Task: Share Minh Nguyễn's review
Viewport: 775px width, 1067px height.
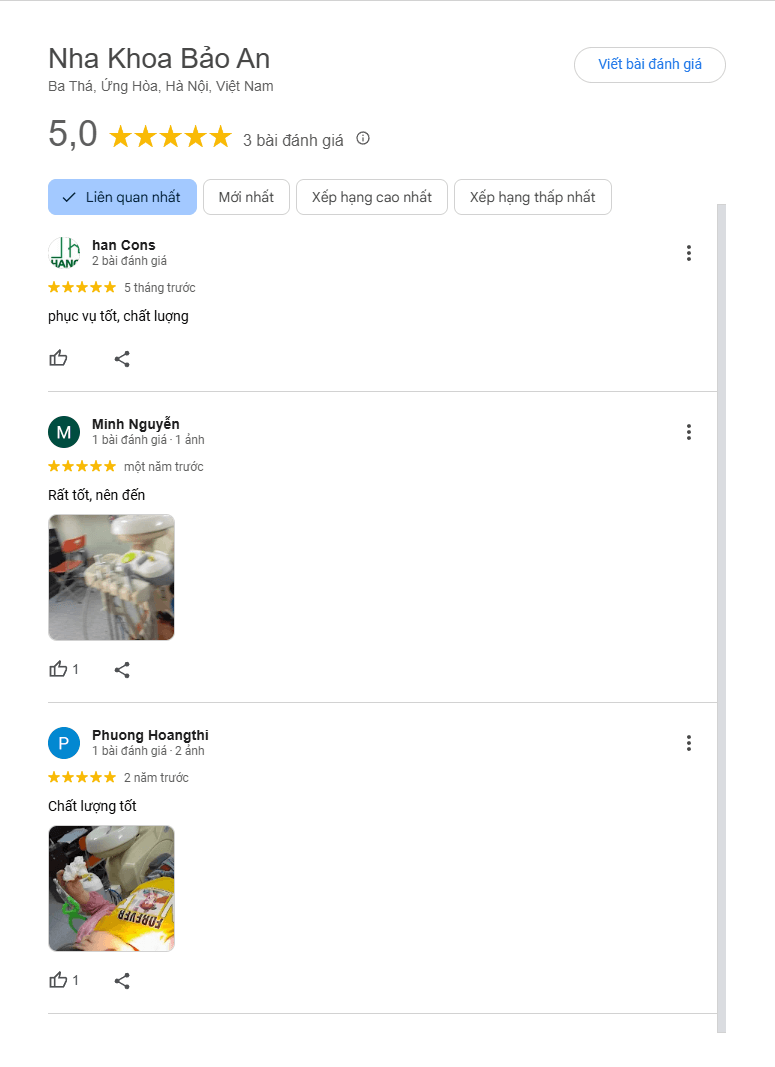Action: [122, 669]
